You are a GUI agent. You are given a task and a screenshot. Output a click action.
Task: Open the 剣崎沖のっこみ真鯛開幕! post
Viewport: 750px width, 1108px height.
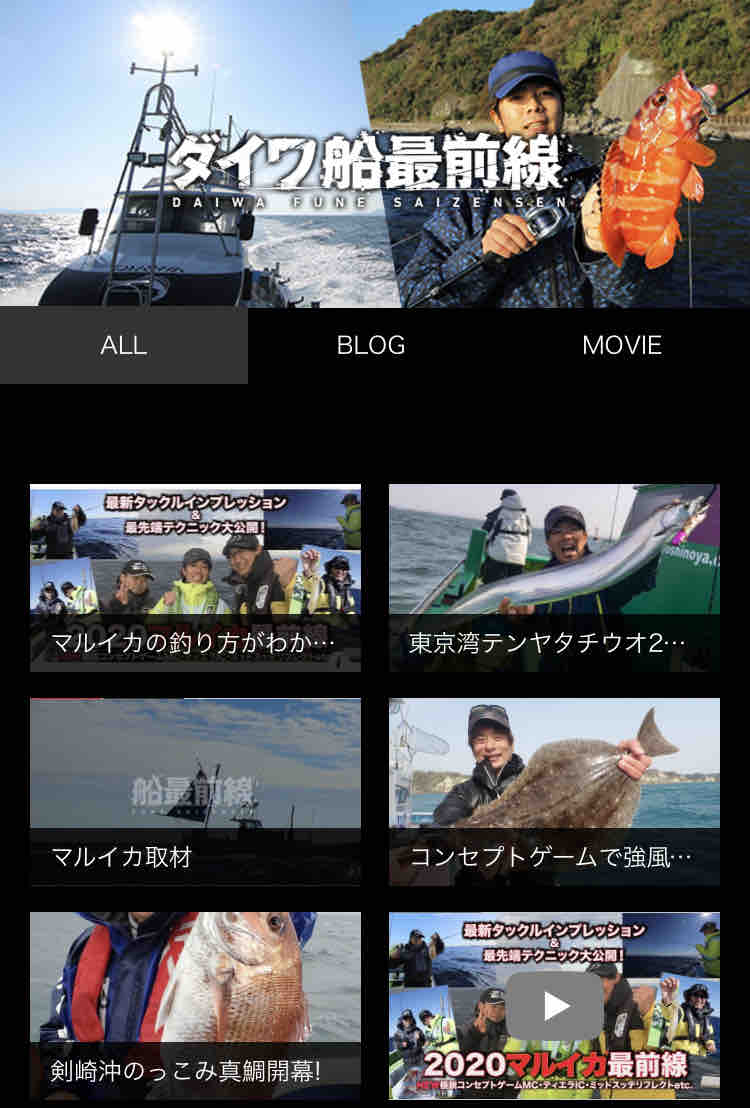click(195, 1005)
